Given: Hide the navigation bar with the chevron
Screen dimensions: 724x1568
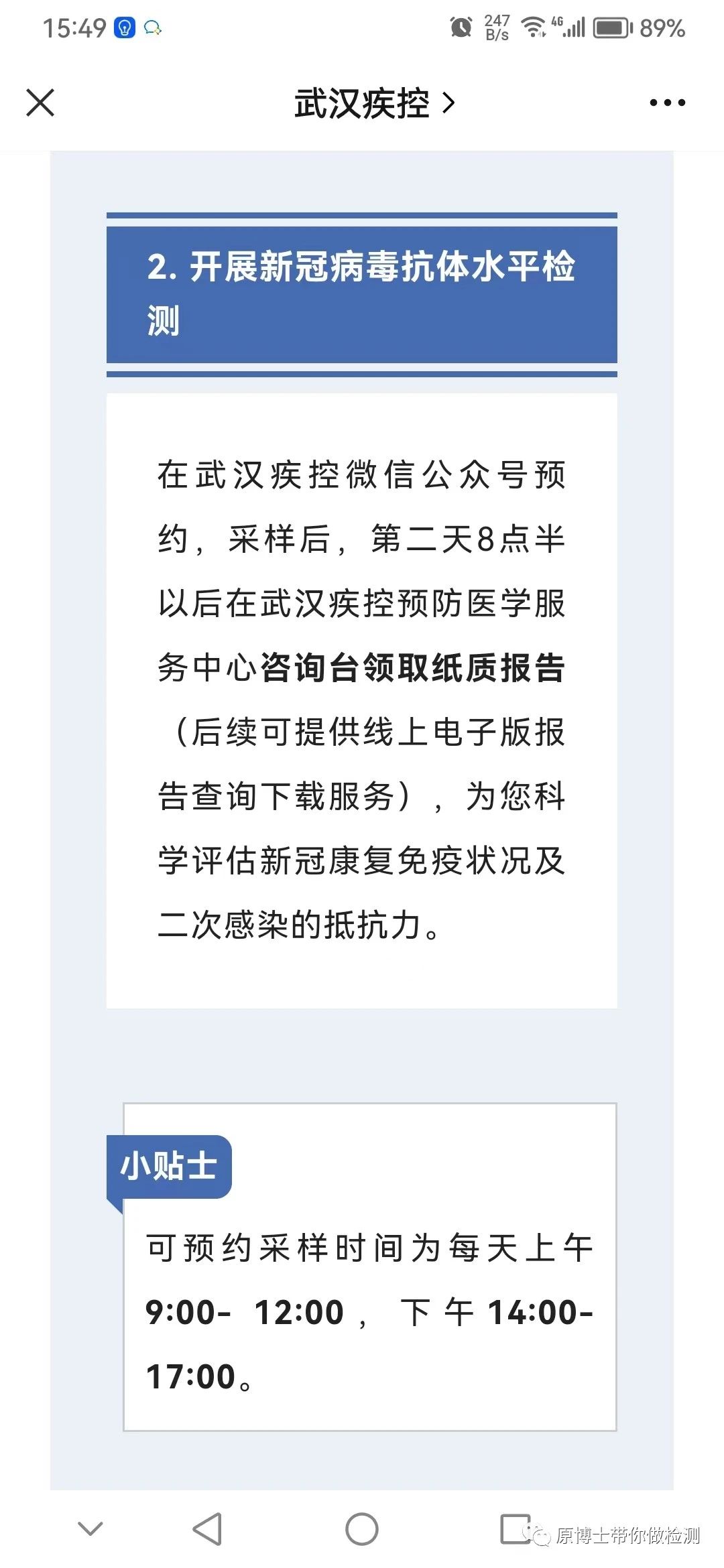Looking at the screenshot, I should (x=90, y=1529).
